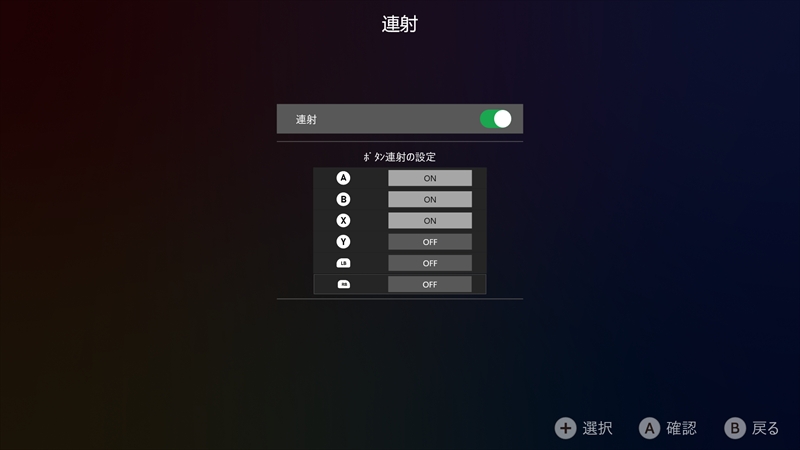Tap the 戻る back hint

pos(751,428)
